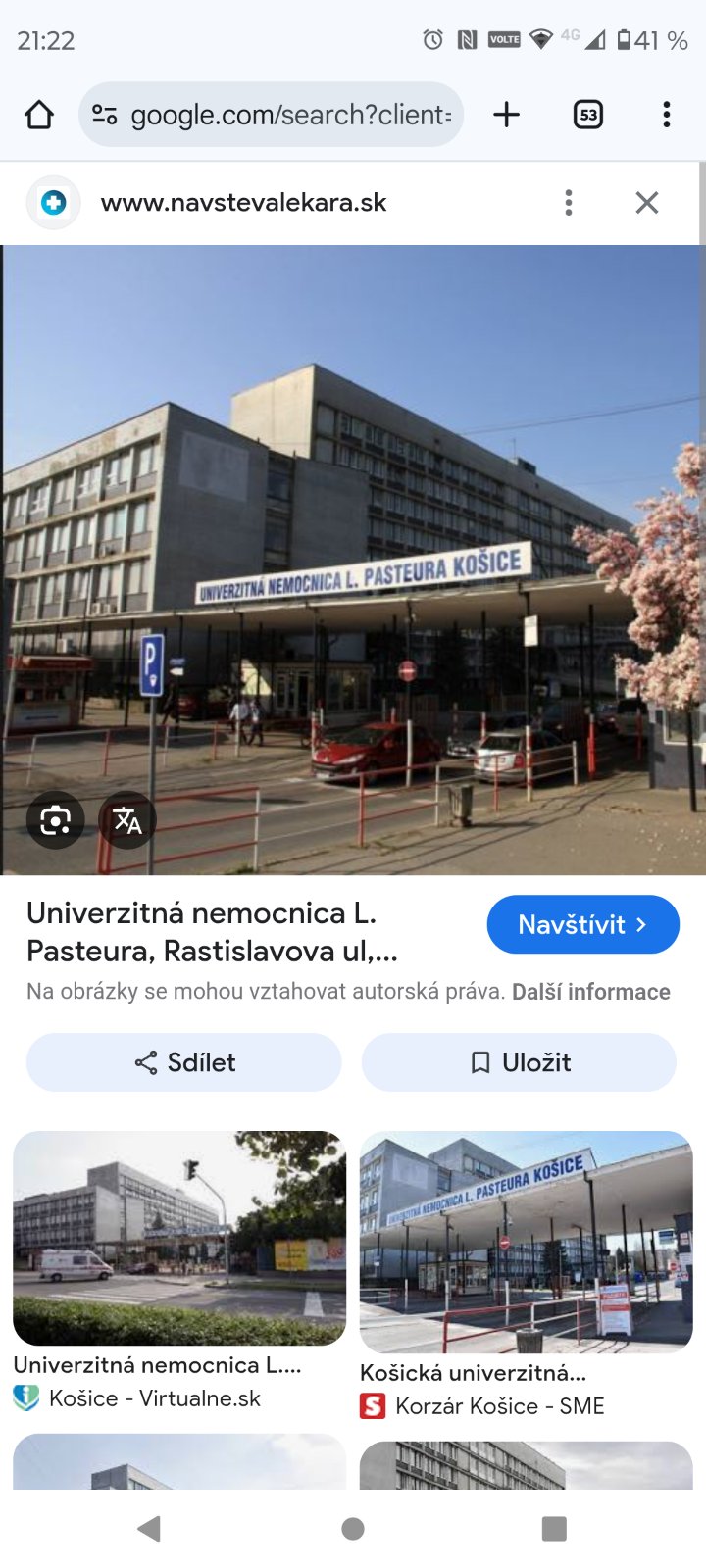Translate text in the hospital image
The image size is (706, 1568).
tap(127, 820)
